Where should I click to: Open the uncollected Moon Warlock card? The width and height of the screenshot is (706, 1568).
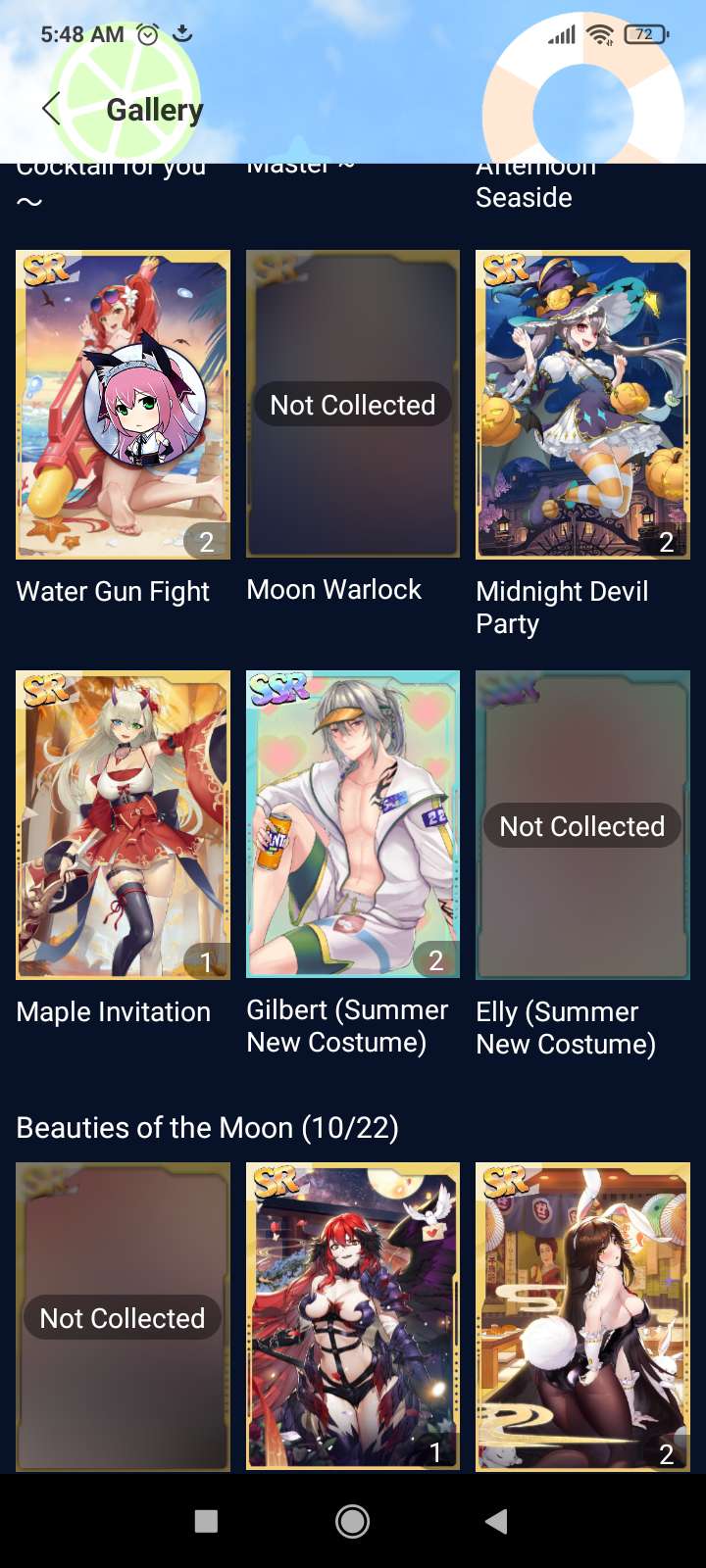pos(352,405)
